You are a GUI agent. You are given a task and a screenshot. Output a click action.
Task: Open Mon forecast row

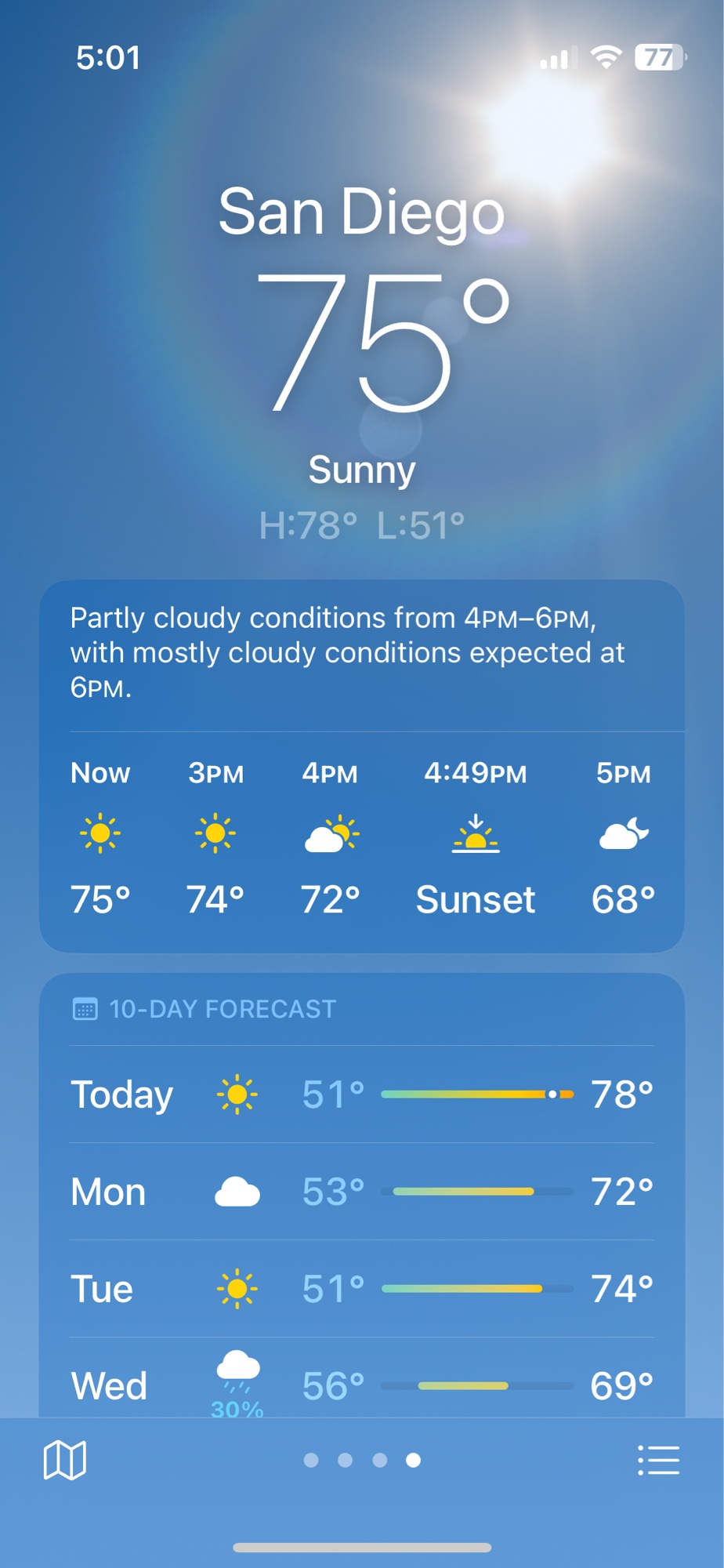(361, 1192)
